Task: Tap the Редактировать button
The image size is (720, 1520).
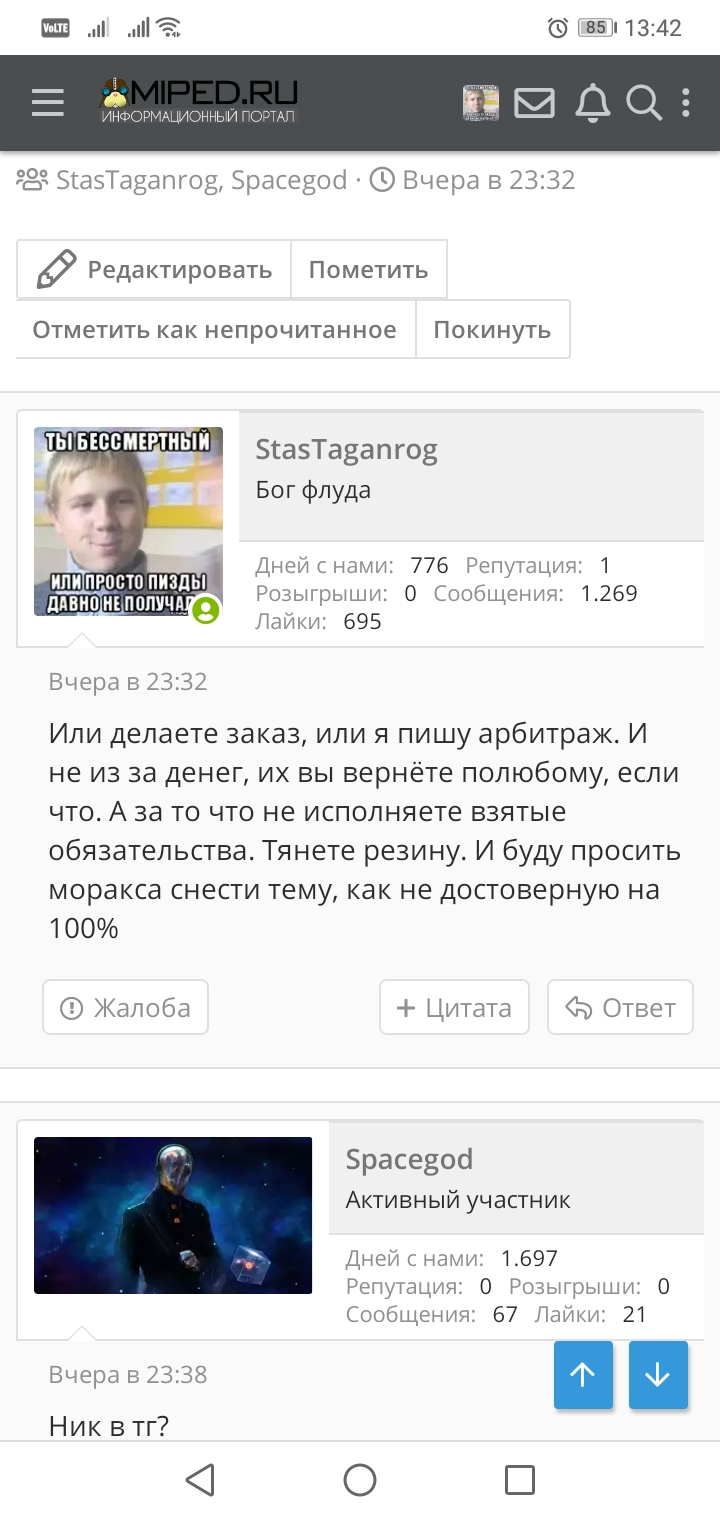Action: [x=154, y=269]
